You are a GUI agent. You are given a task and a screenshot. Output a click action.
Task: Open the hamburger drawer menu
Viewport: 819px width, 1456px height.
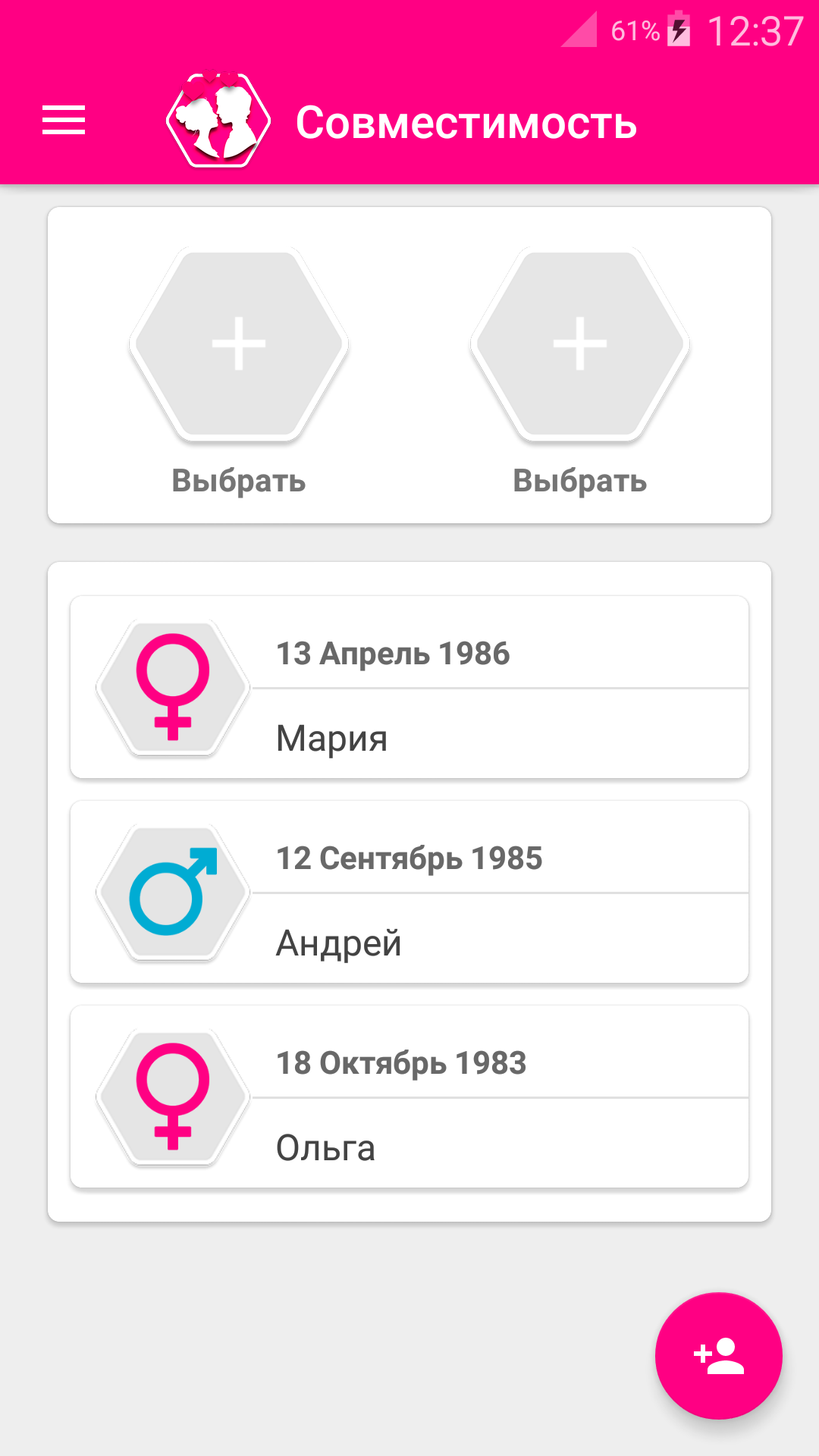(64, 121)
